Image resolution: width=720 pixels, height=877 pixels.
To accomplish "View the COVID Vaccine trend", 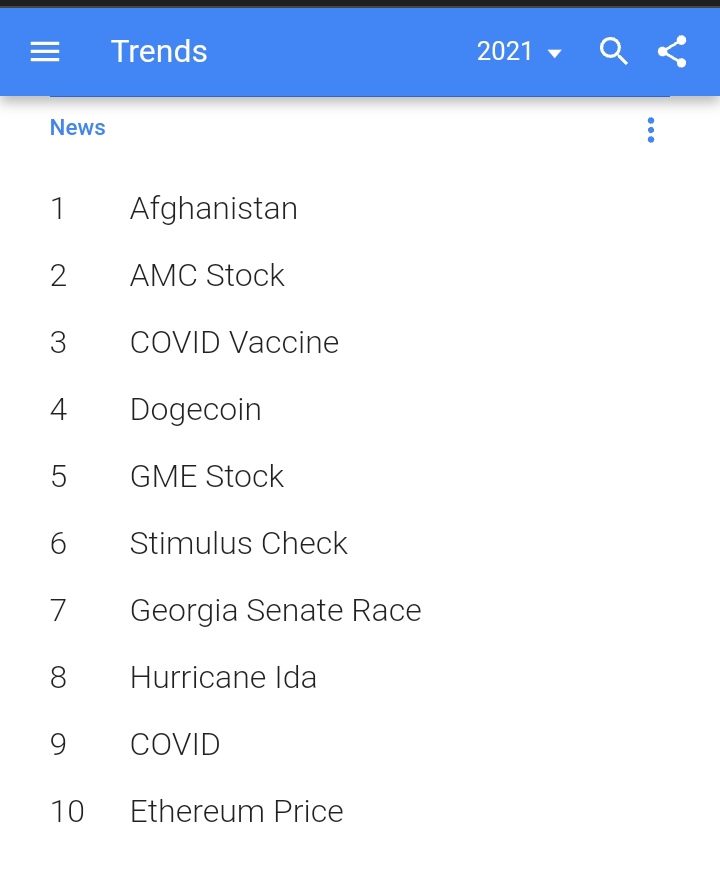I will (x=234, y=342).
